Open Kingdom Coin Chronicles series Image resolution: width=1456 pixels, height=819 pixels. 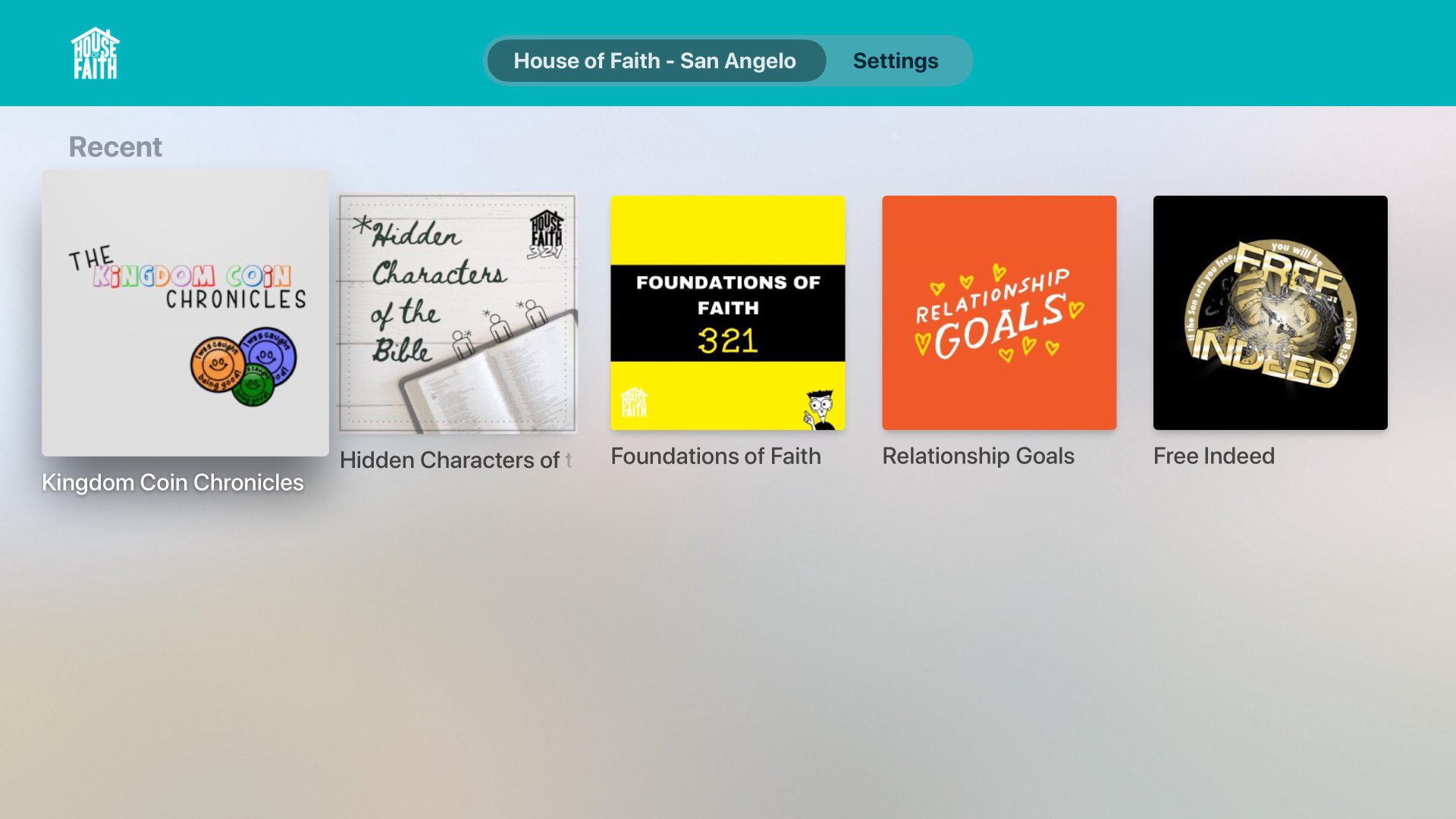[x=185, y=312]
